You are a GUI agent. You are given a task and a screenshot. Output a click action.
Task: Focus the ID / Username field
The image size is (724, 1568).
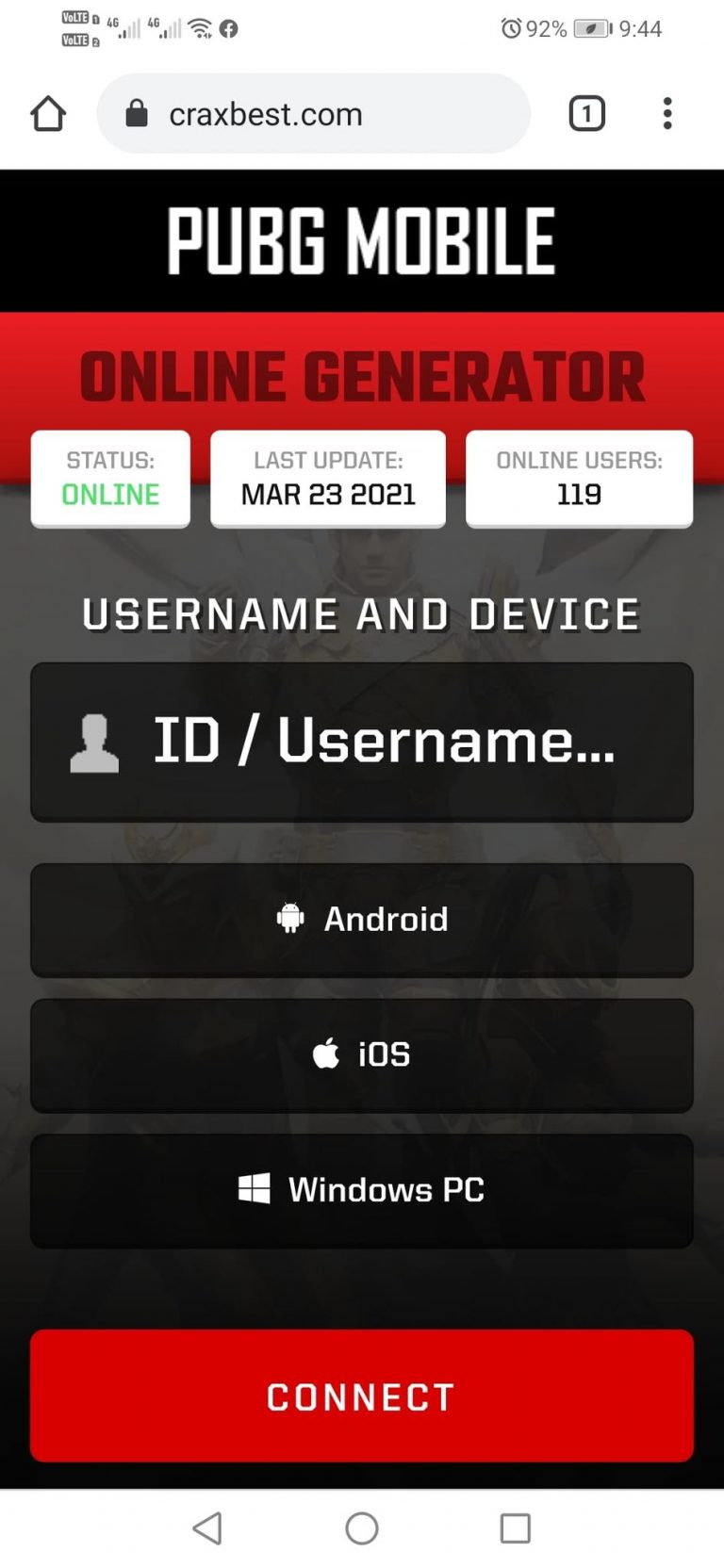(x=362, y=742)
